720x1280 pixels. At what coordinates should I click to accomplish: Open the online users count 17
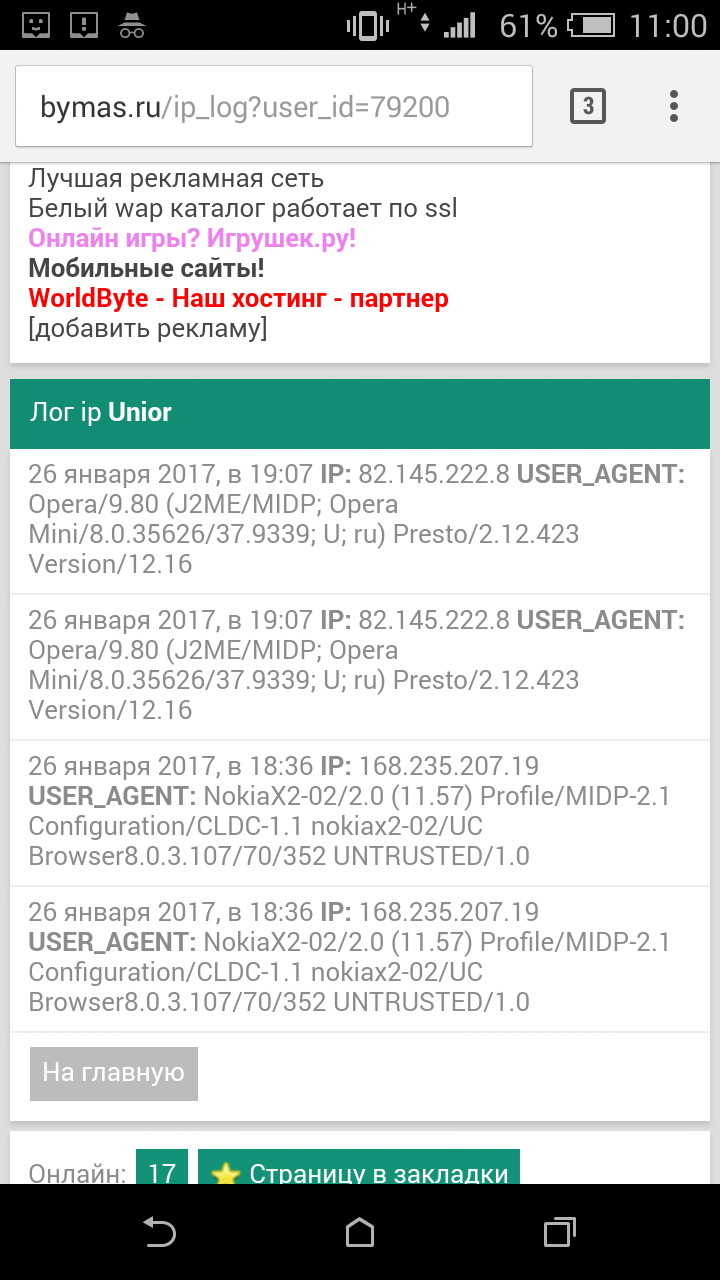click(x=162, y=1170)
